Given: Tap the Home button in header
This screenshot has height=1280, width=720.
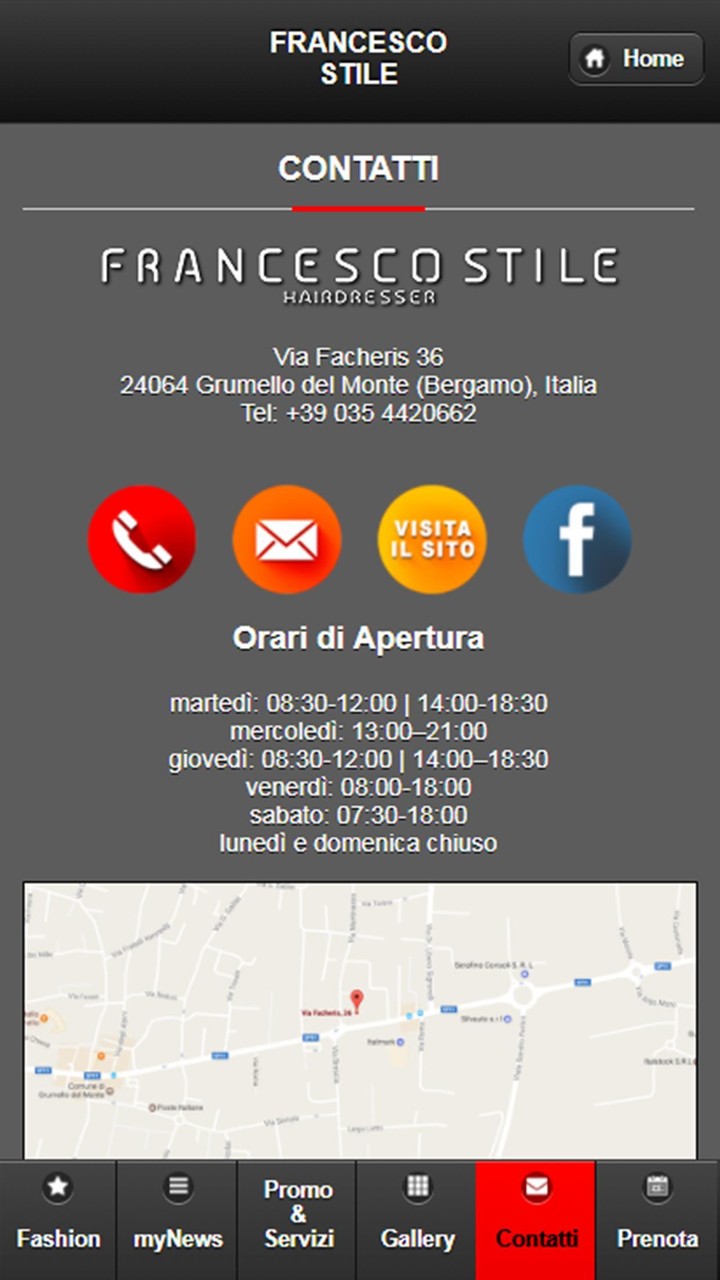Looking at the screenshot, I should [x=636, y=59].
